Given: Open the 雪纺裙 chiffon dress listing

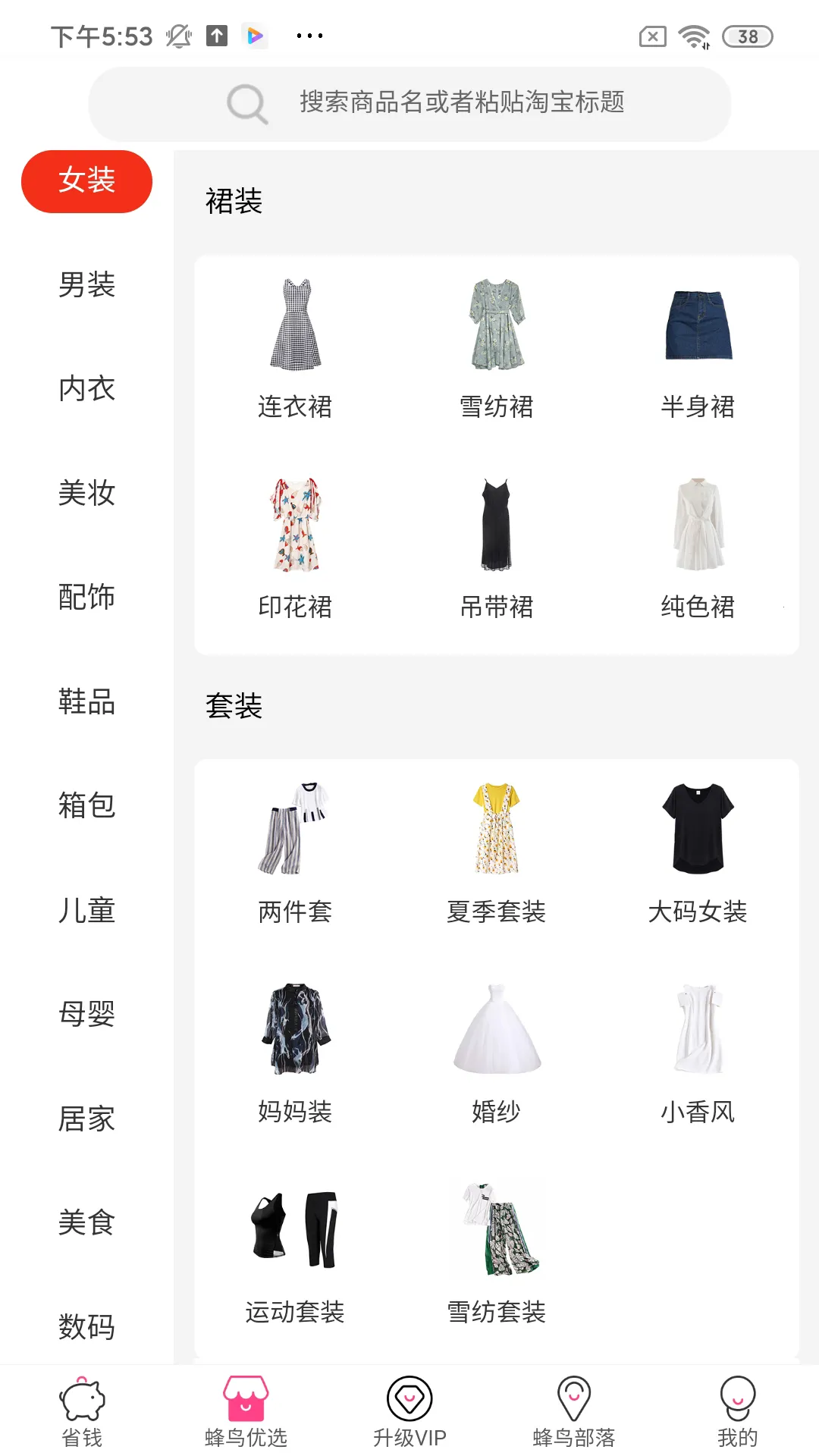Looking at the screenshot, I should (x=497, y=326).
